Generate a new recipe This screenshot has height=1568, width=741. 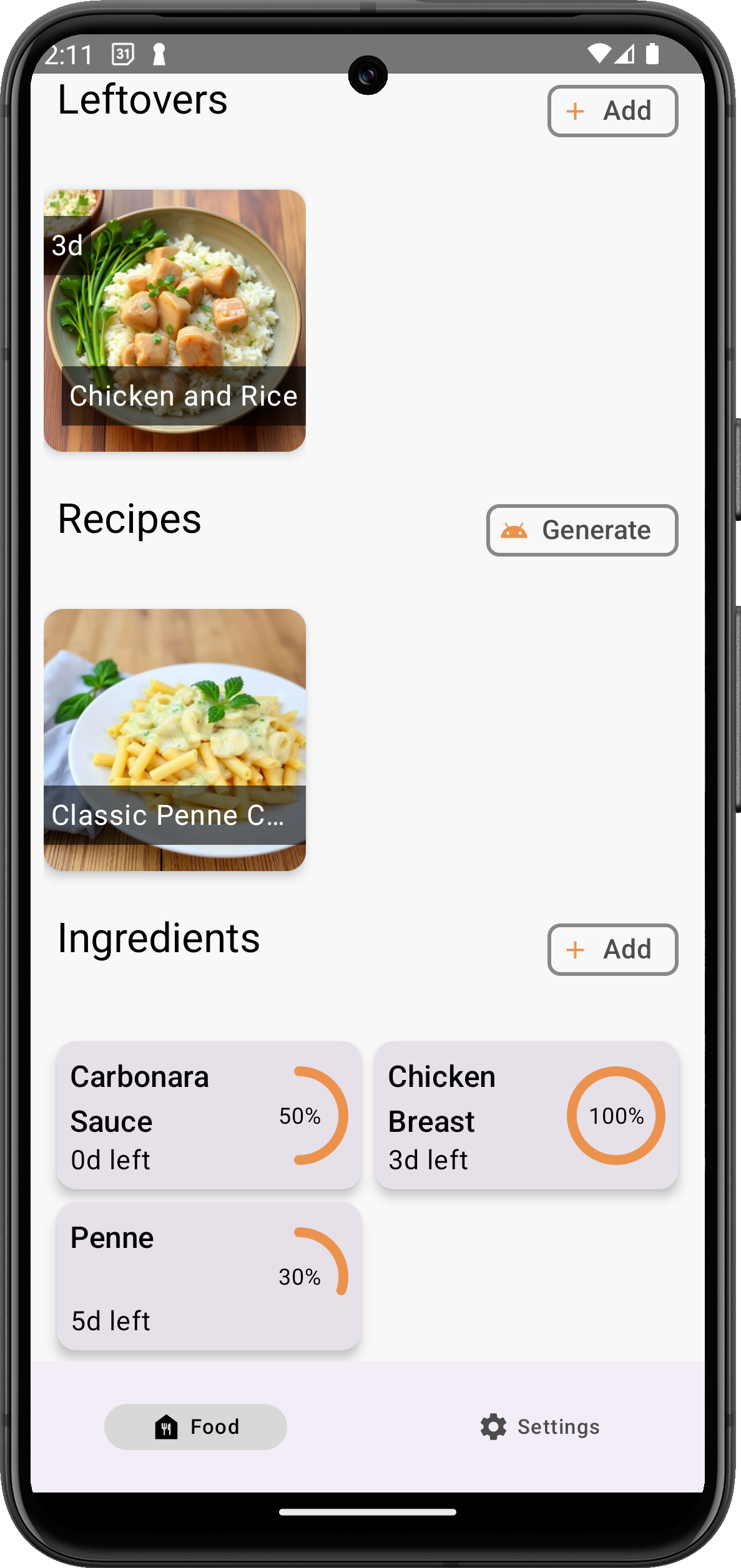point(582,530)
